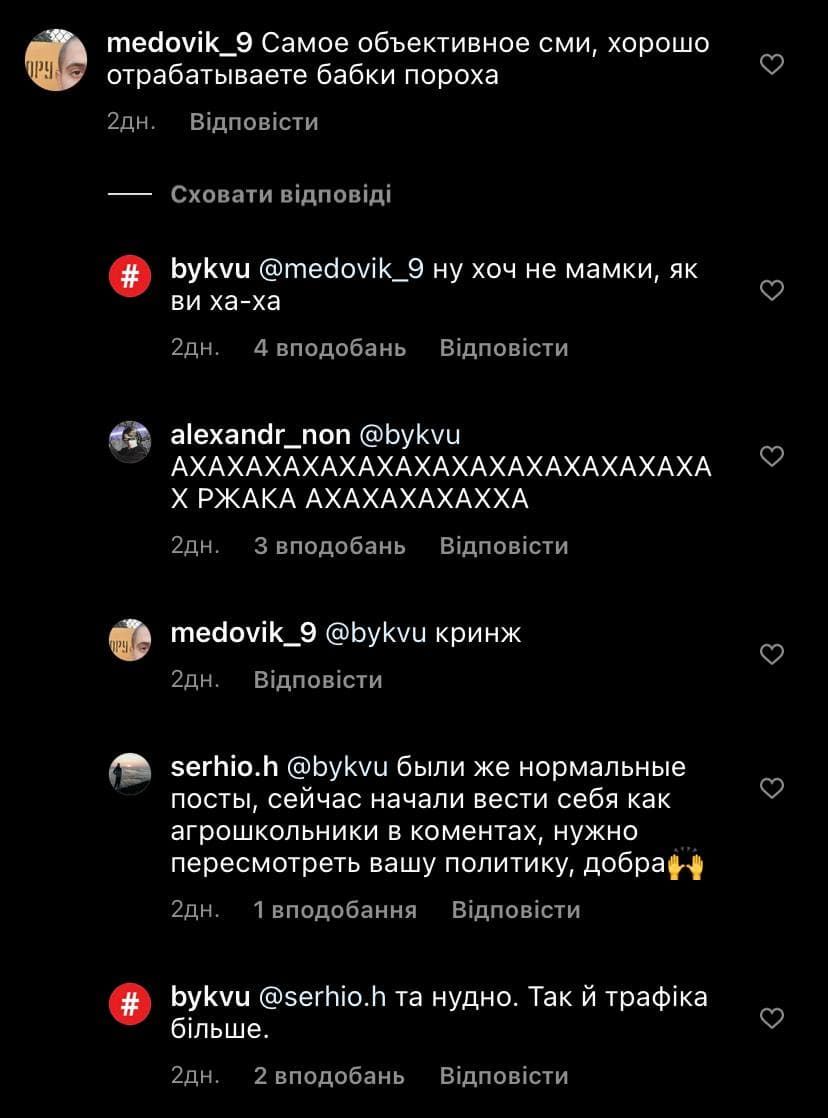Open serhio.h's profile avatar
The image size is (828, 1118).
click(129, 773)
